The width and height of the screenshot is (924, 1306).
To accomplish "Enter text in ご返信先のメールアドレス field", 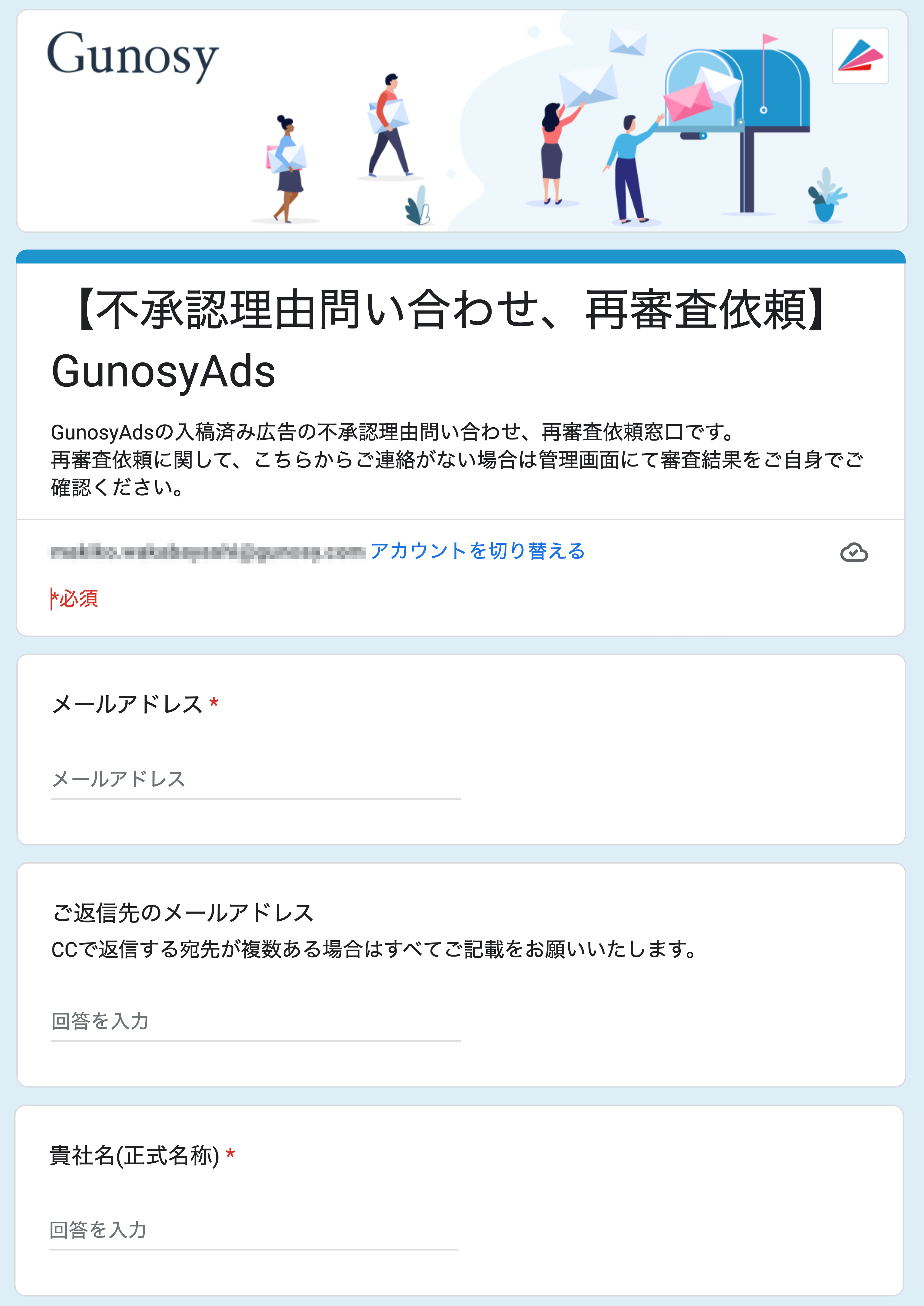I will coord(255,1021).
